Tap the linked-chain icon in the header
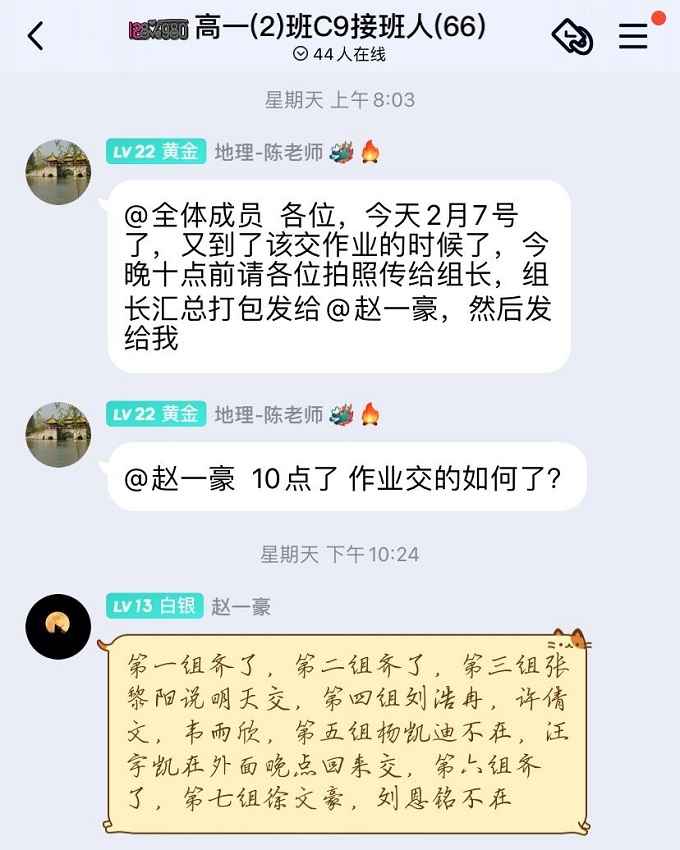 (572, 37)
